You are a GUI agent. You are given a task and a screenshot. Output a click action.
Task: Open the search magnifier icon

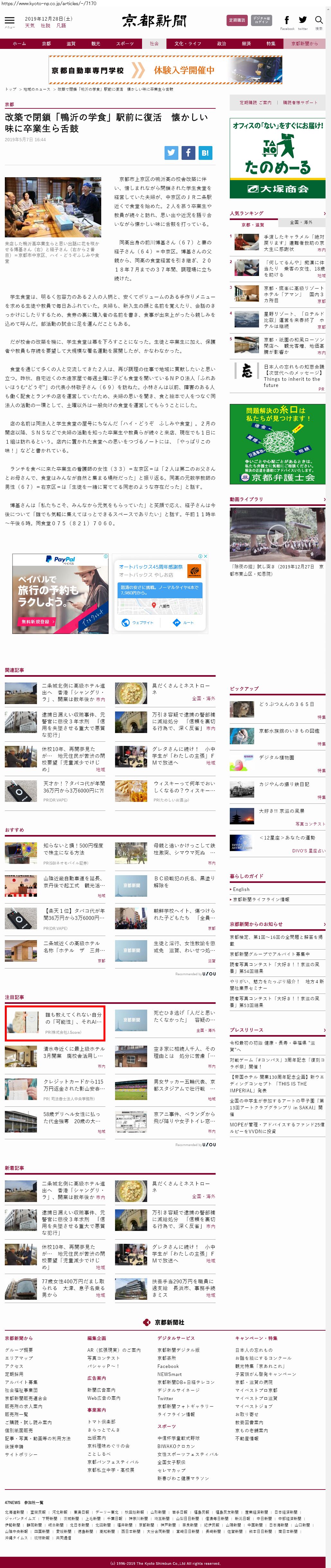pyautogui.click(x=318, y=21)
